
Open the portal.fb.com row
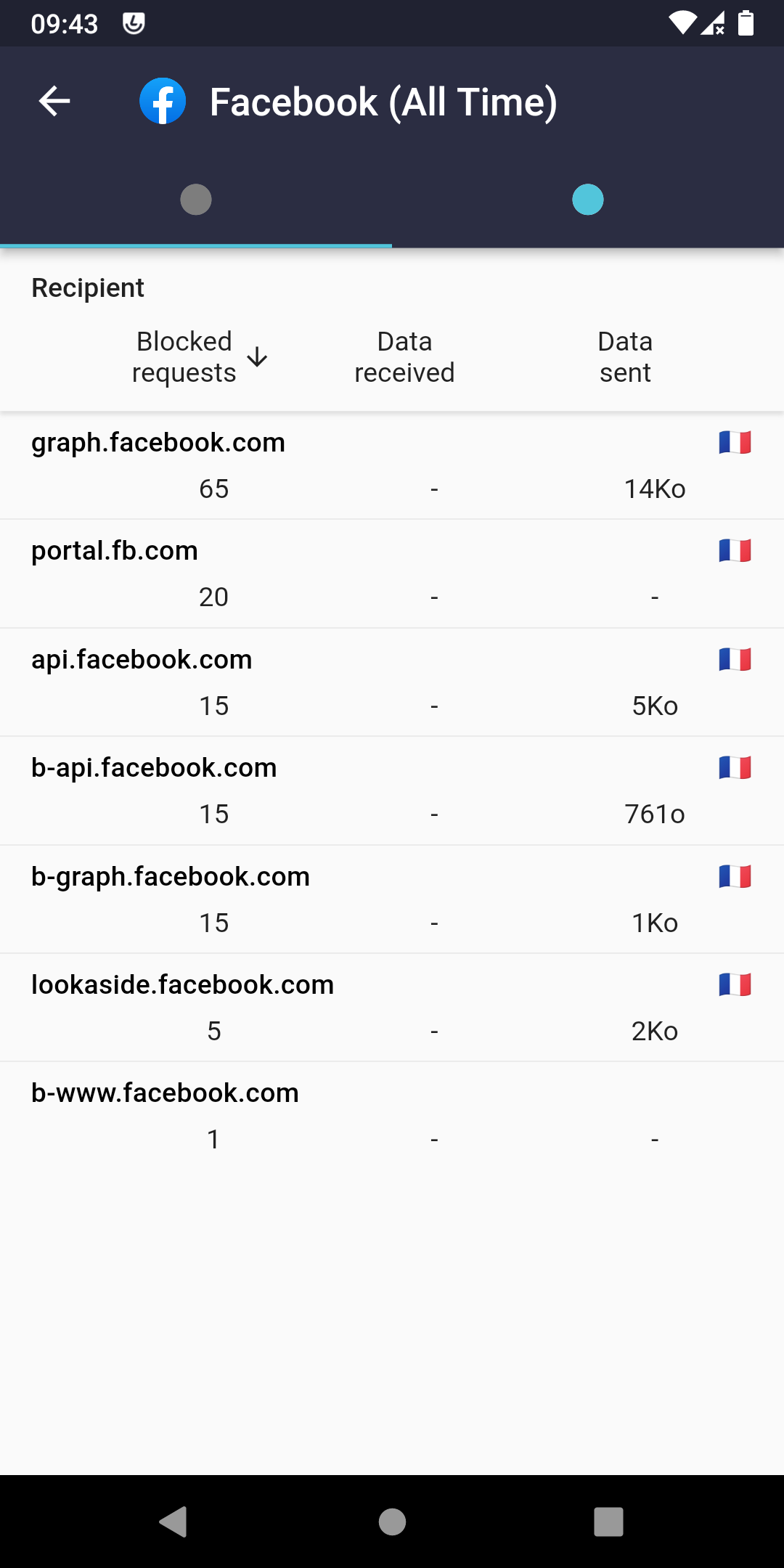coord(392,574)
